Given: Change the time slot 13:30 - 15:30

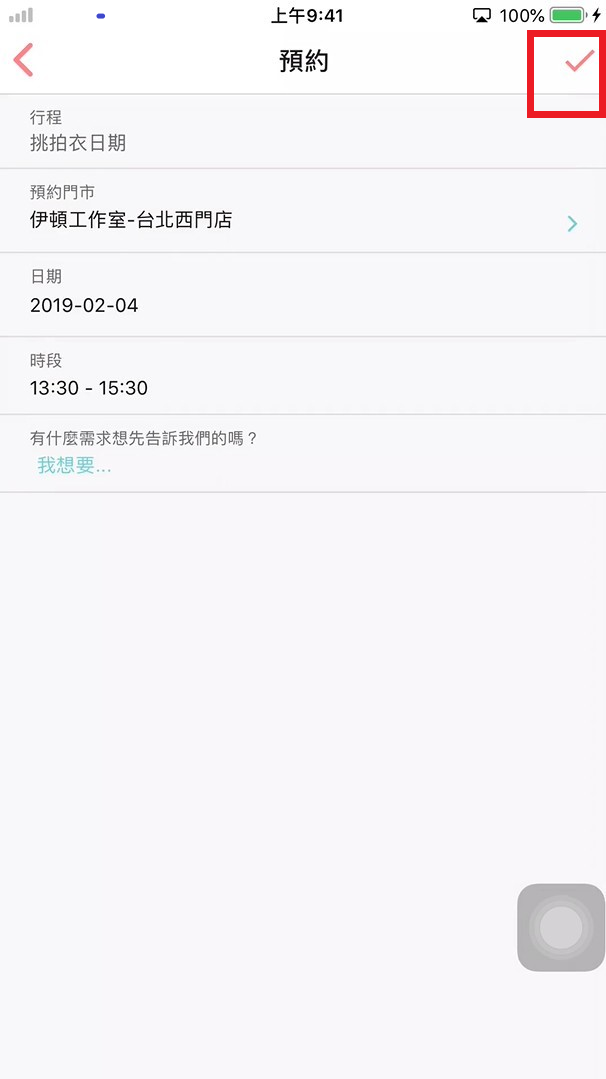Looking at the screenshot, I should click(303, 376).
